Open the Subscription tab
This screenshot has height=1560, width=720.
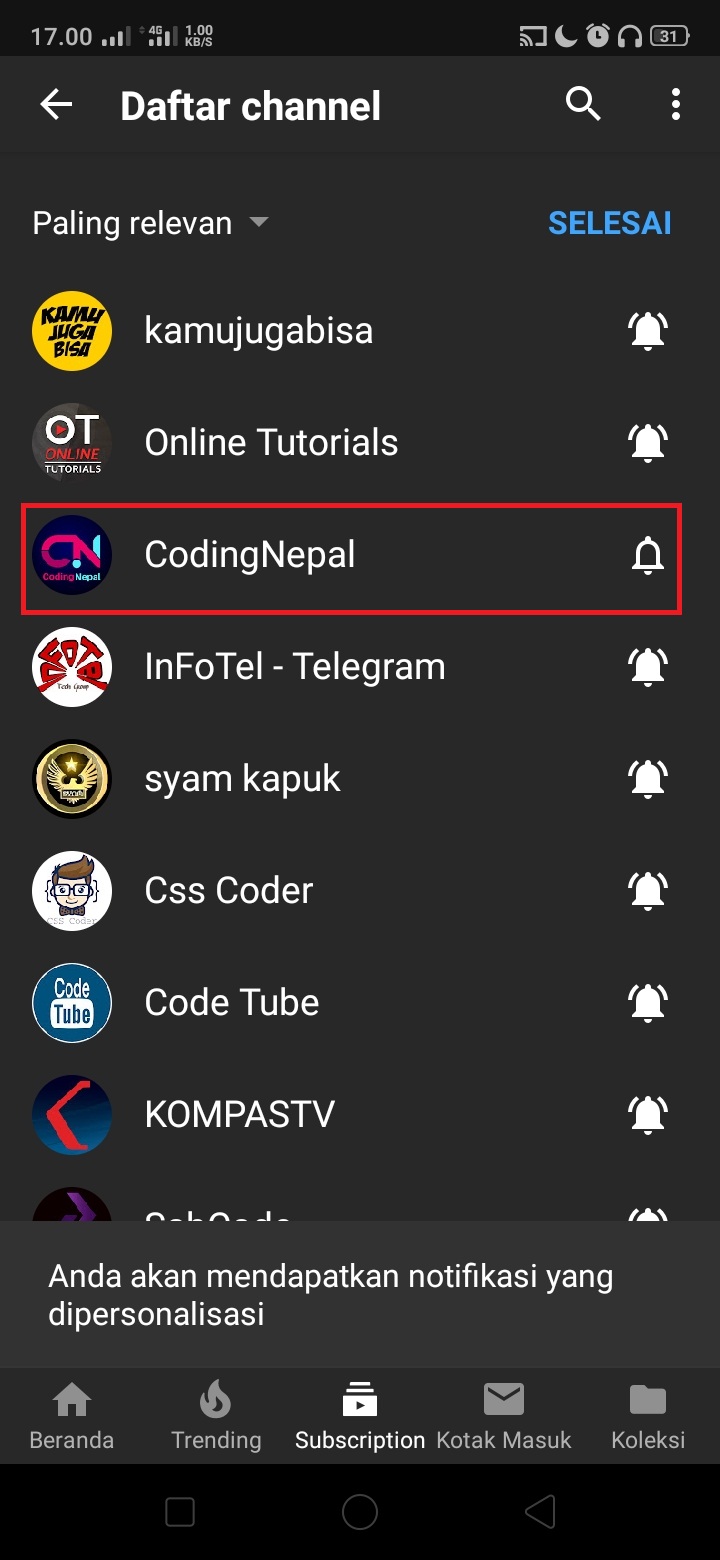point(359,1415)
